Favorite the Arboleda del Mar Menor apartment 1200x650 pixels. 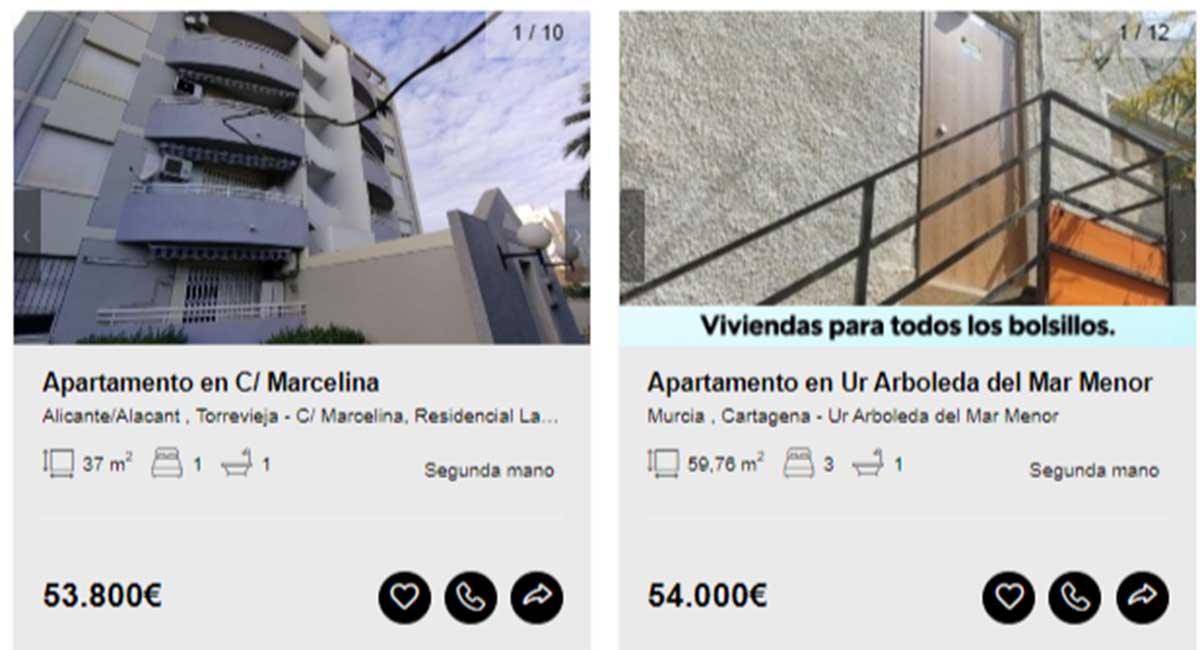pyautogui.click(x=1009, y=597)
